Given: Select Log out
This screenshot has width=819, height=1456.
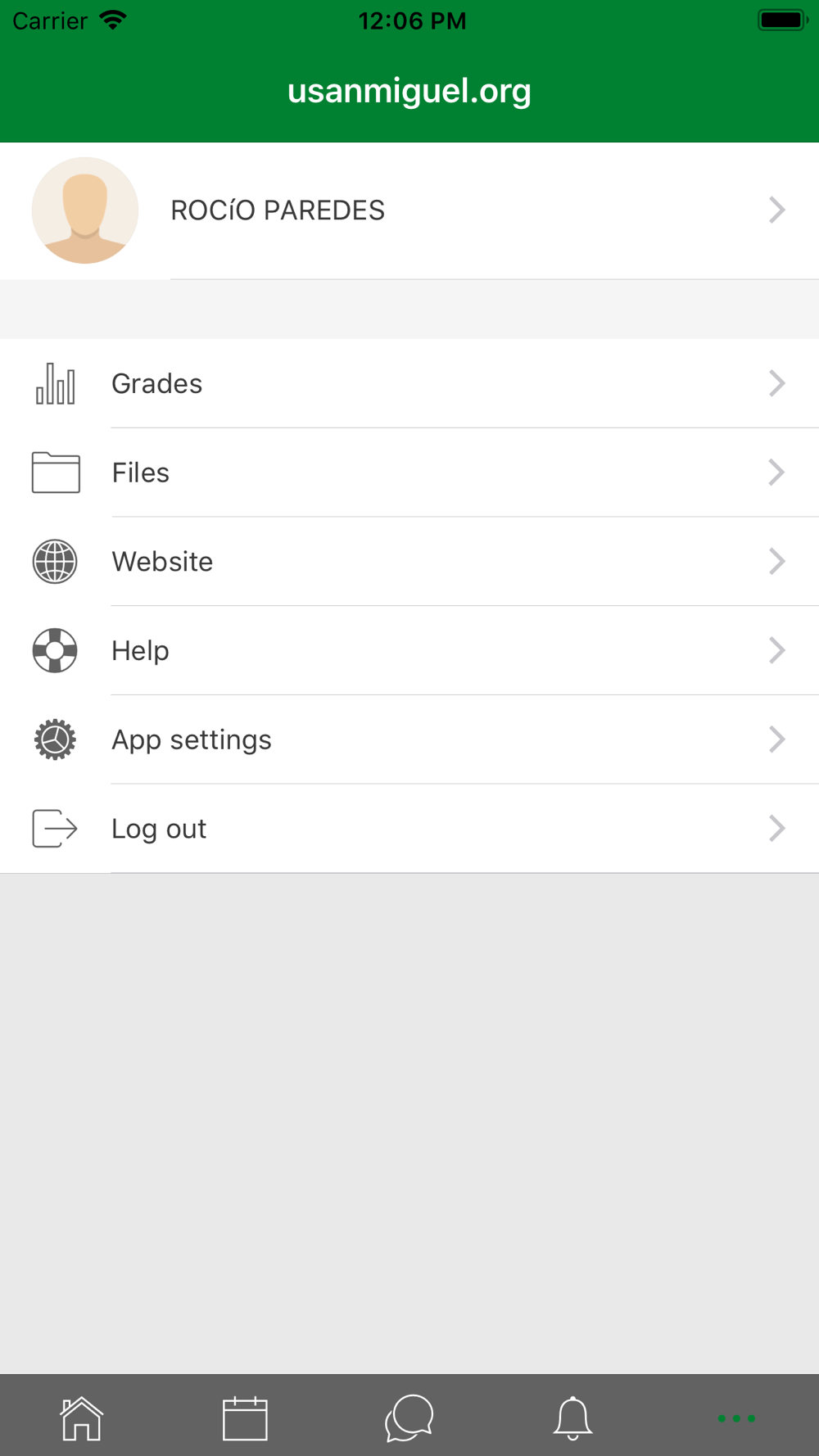Looking at the screenshot, I should click(409, 829).
